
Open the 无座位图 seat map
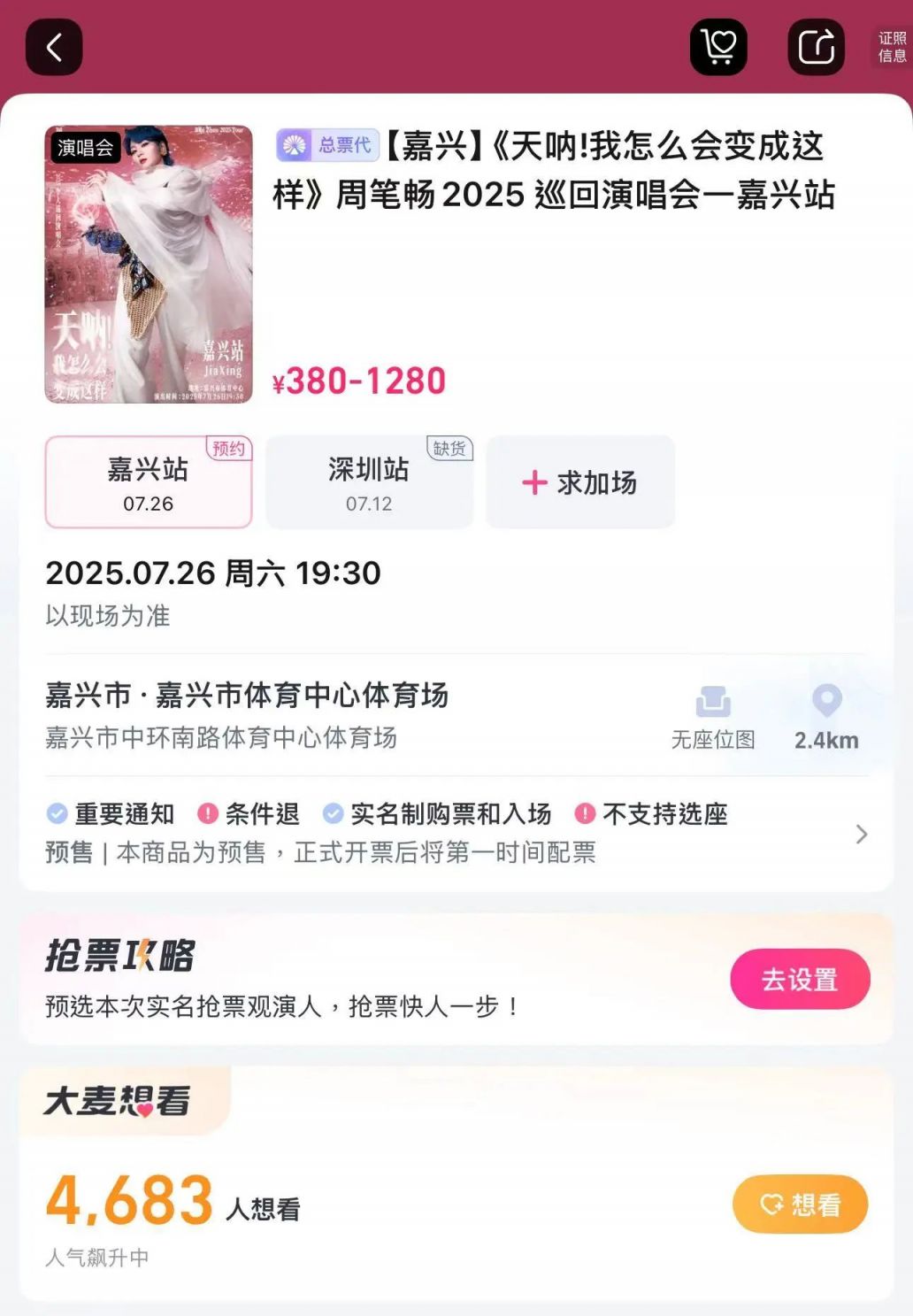point(713,718)
